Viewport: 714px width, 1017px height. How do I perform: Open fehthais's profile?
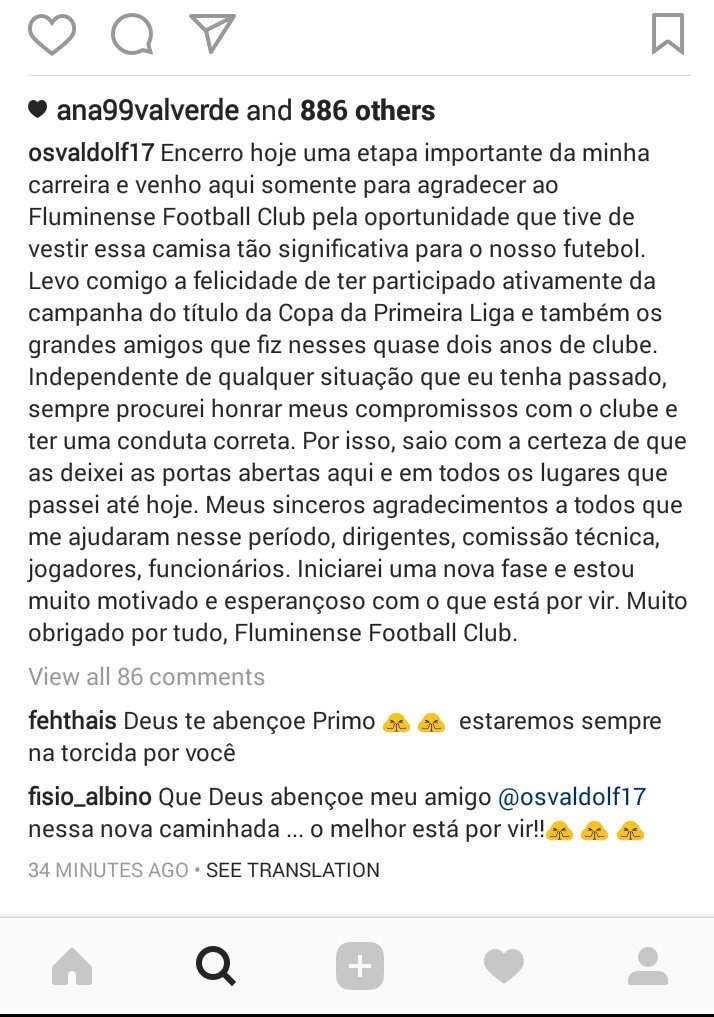tap(73, 721)
